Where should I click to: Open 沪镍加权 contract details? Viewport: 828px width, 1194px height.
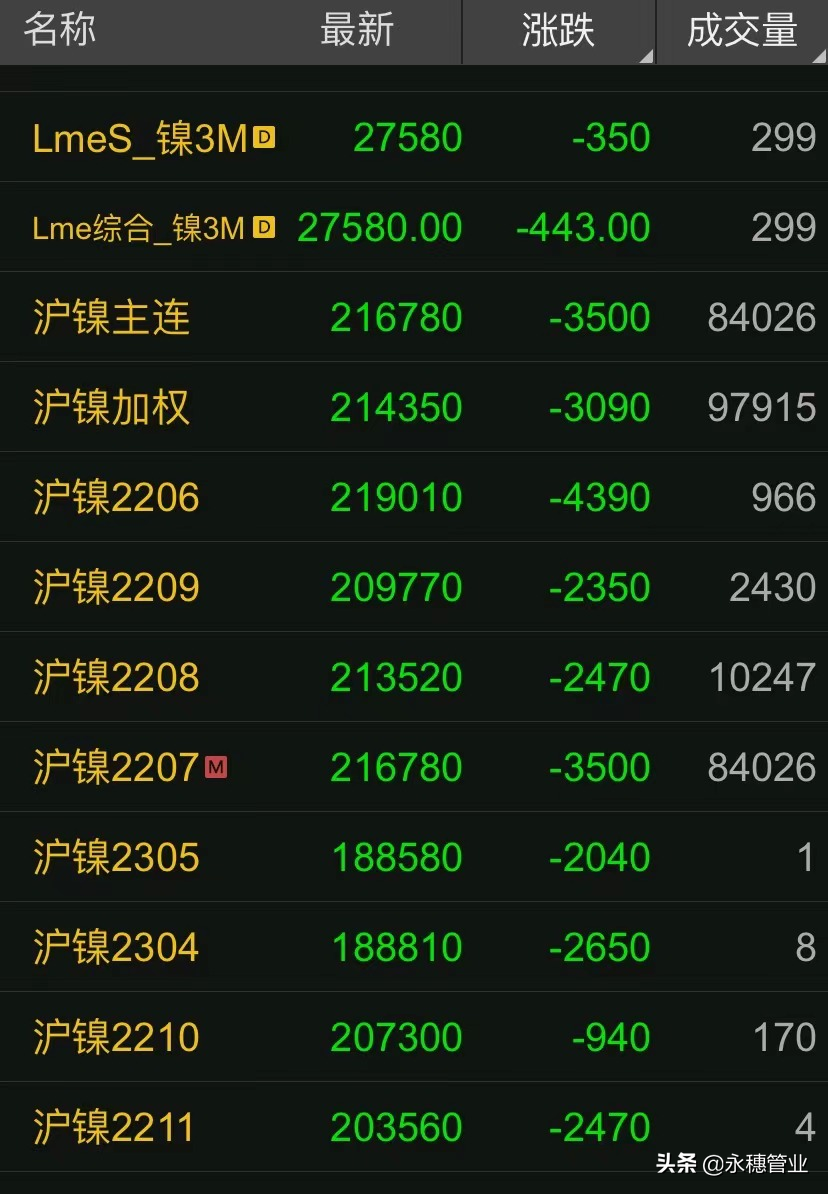pyautogui.click(x=112, y=408)
